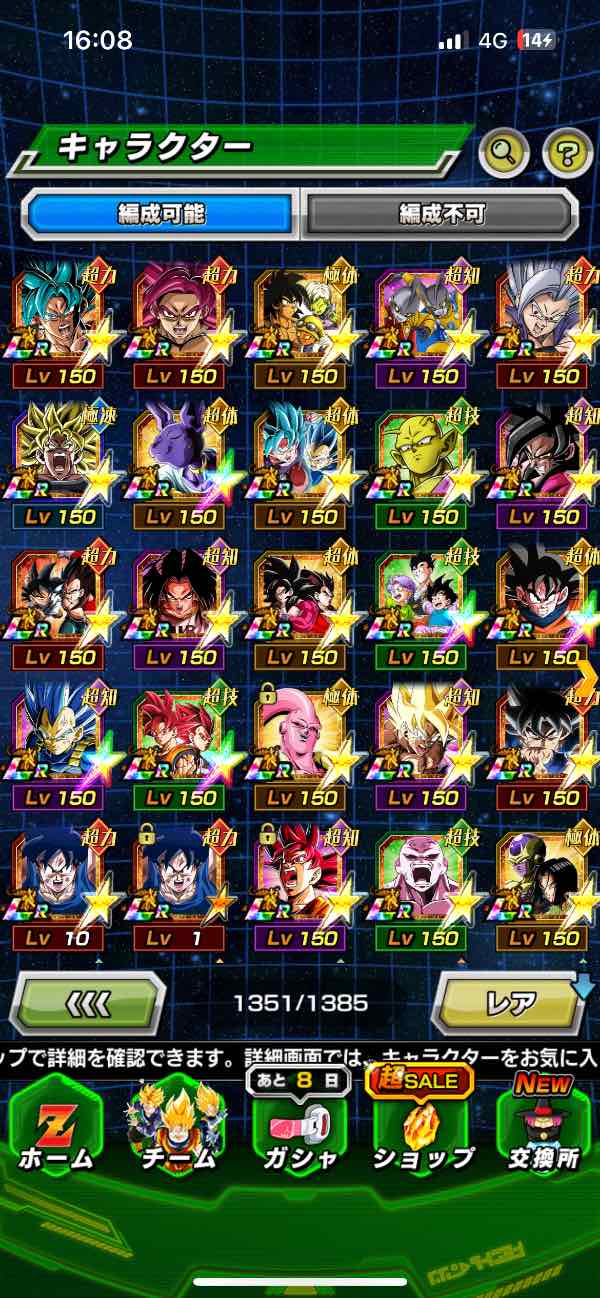Switch to the 編成可能 tab
This screenshot has width=600, height=1298.
tap(162, 213)
